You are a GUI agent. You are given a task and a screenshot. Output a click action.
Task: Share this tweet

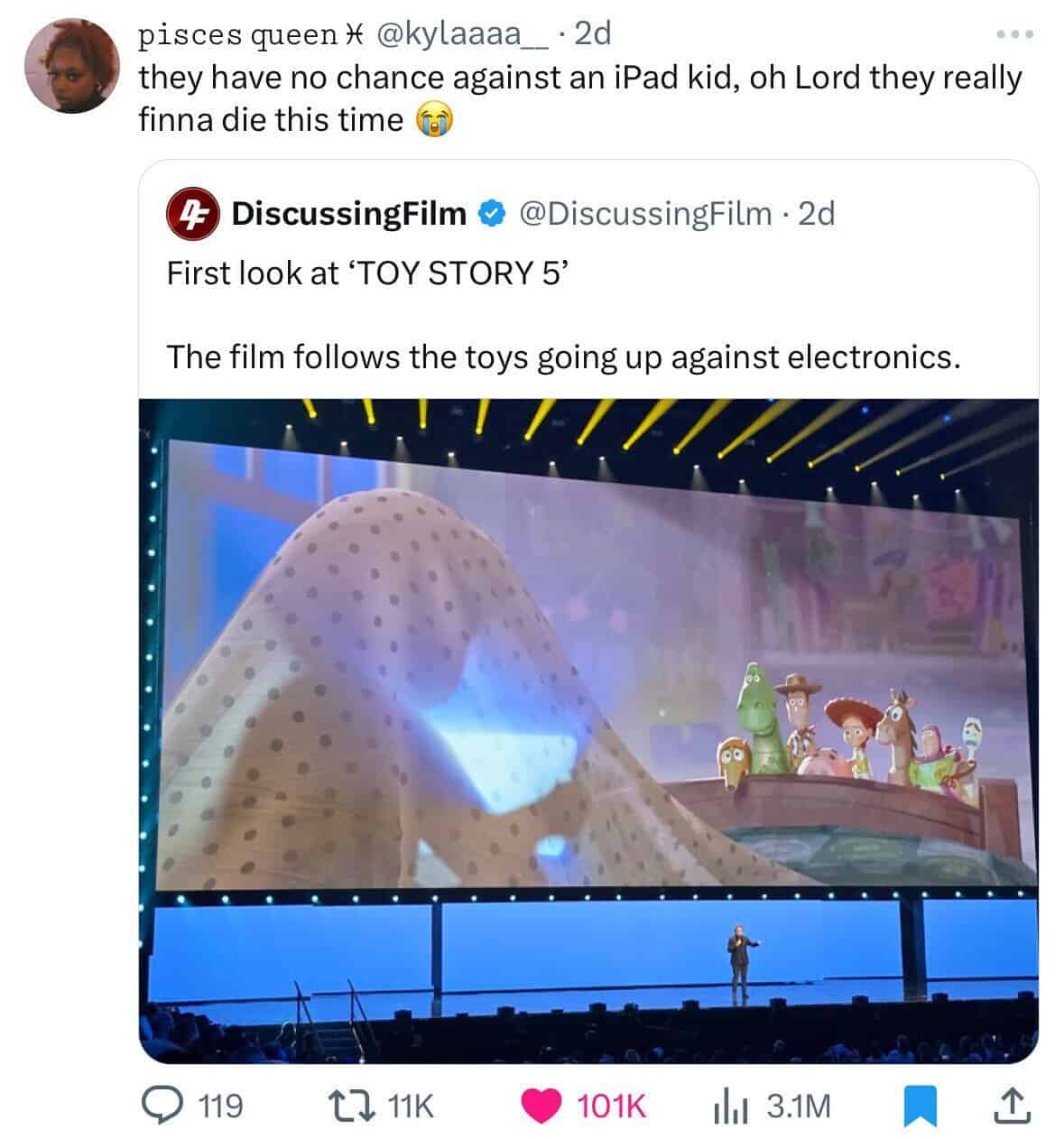[x=1013, y=1106]
